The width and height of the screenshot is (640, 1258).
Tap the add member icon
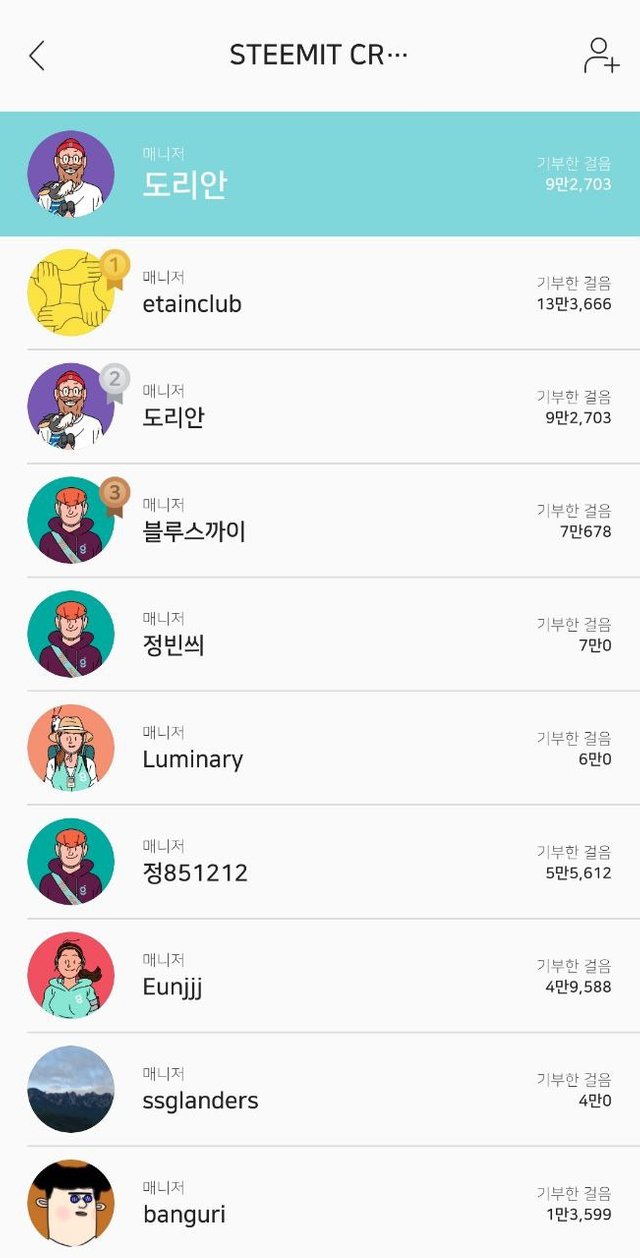(602, 55)
